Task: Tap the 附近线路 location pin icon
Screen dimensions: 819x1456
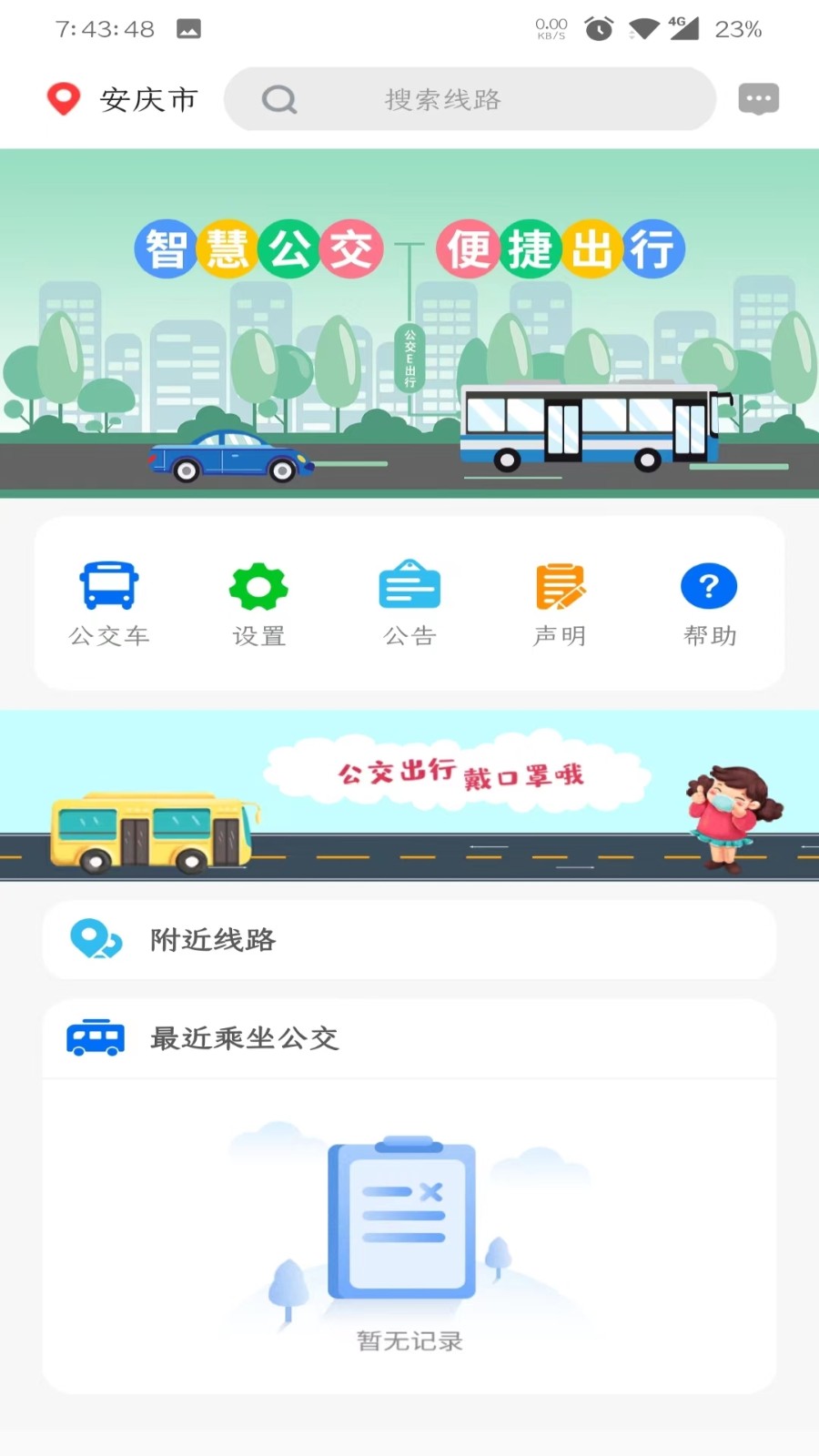Action: (x=94, y=938)
